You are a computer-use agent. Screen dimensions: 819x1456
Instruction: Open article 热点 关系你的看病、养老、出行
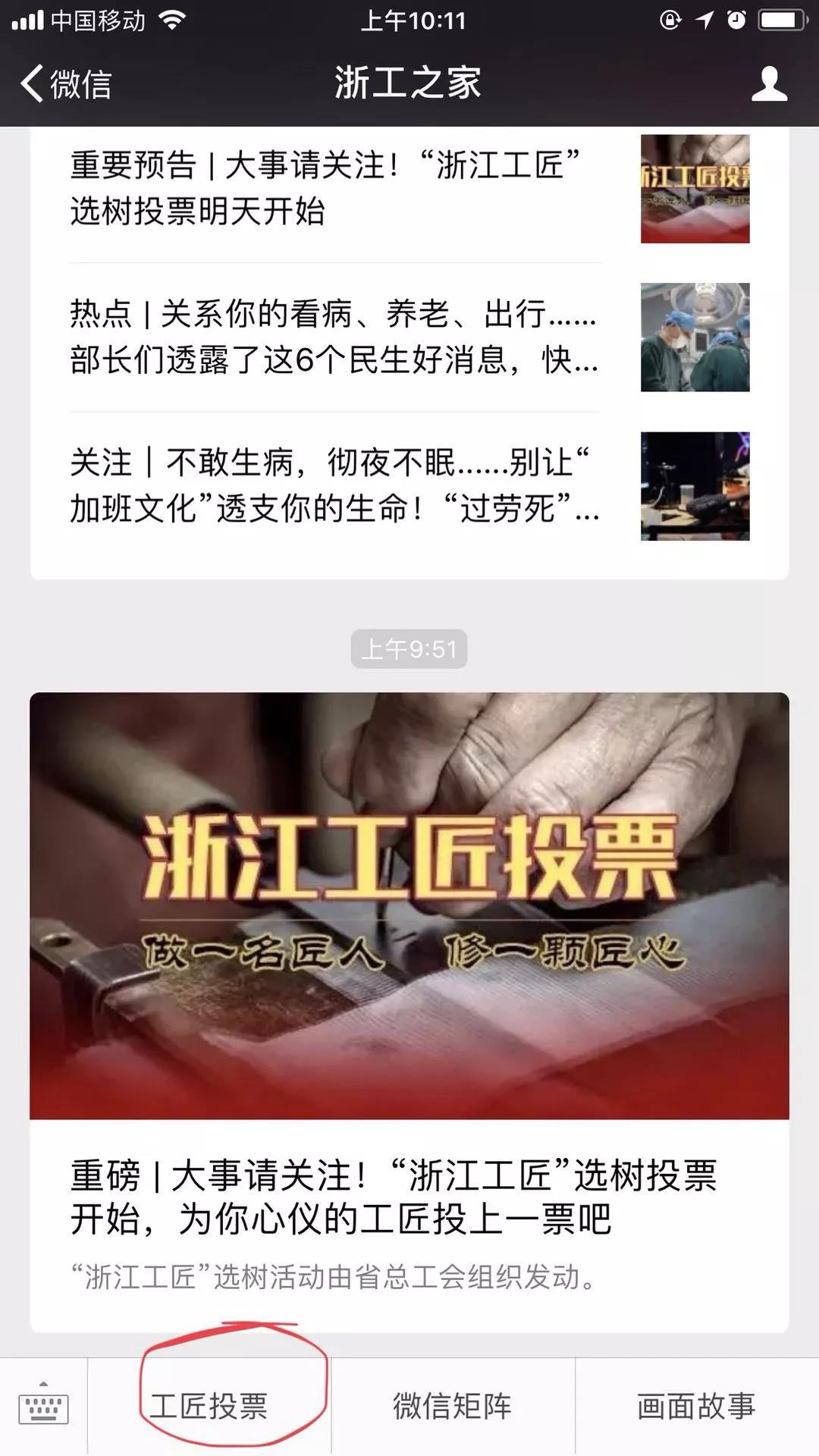[334, 337]
